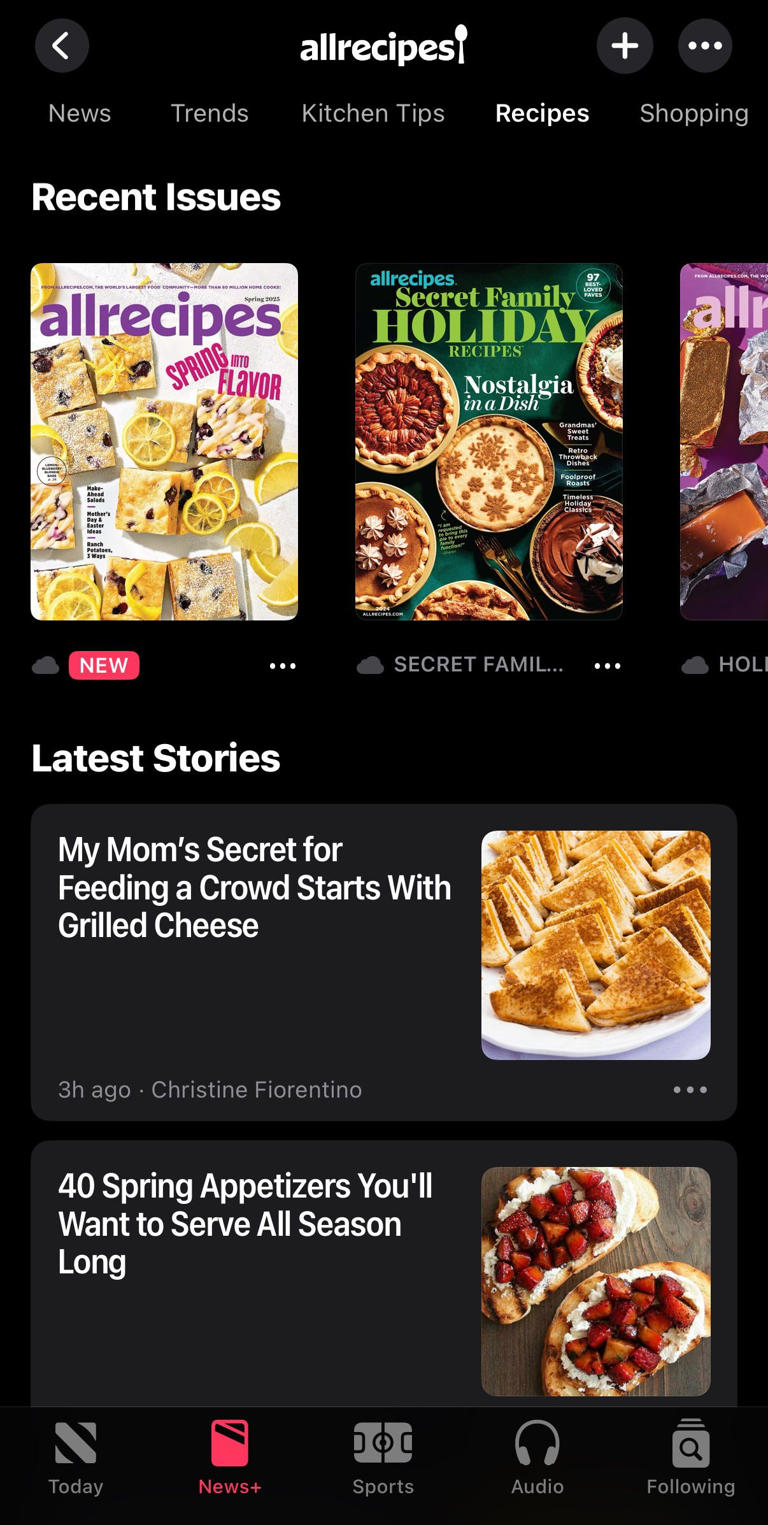
Task: Switch to the Shopping tab
Action: [694, 113]
